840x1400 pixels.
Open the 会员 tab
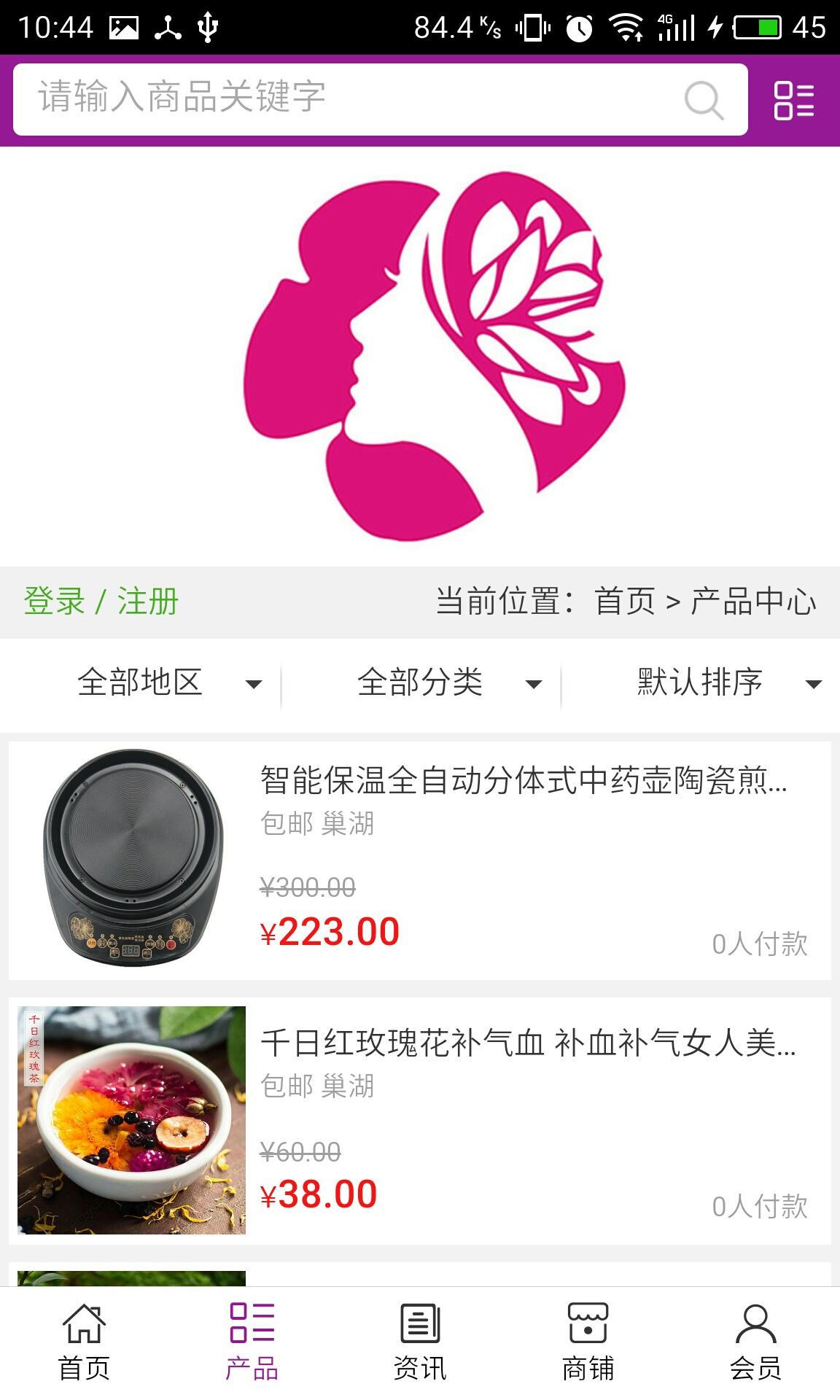[755, 1342]
